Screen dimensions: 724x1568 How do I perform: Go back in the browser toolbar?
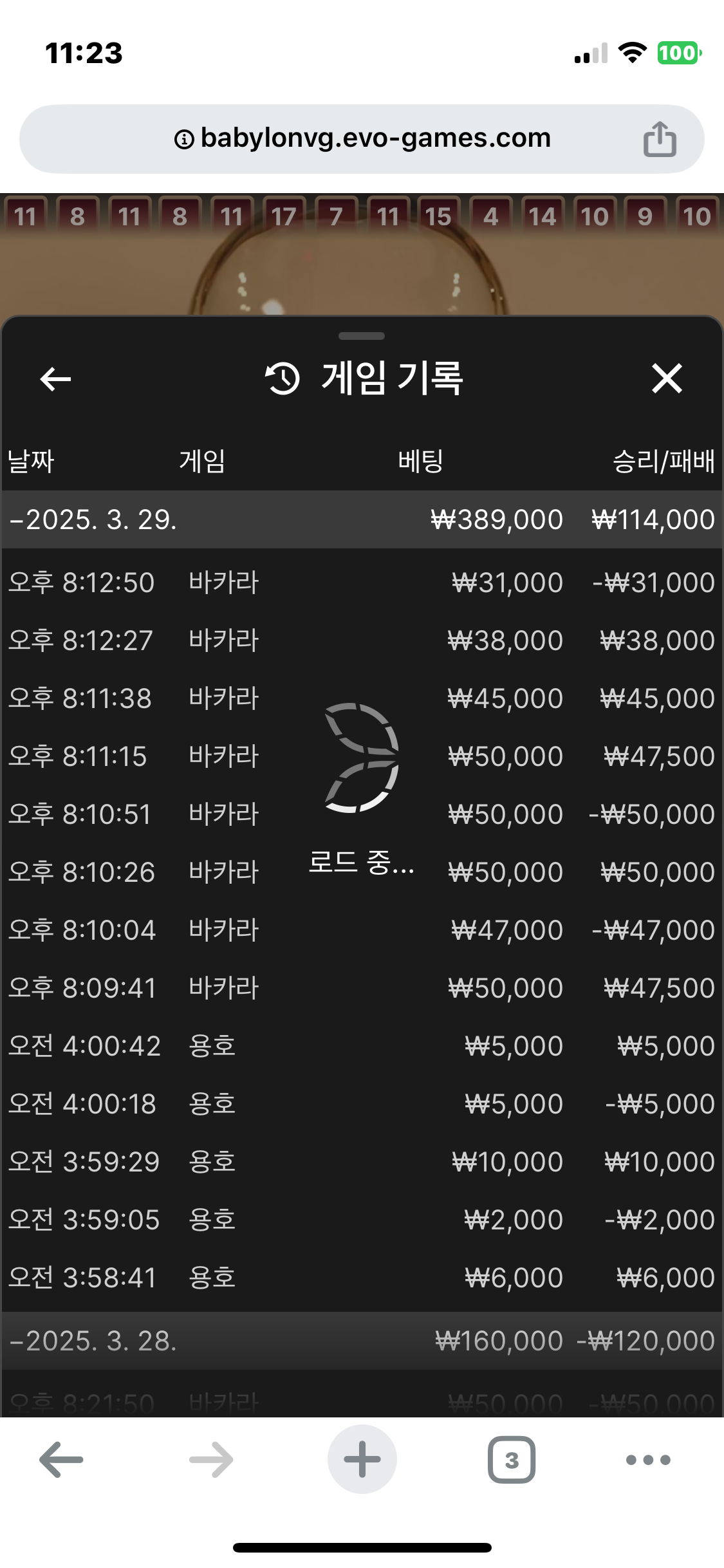pos(62,1460)
